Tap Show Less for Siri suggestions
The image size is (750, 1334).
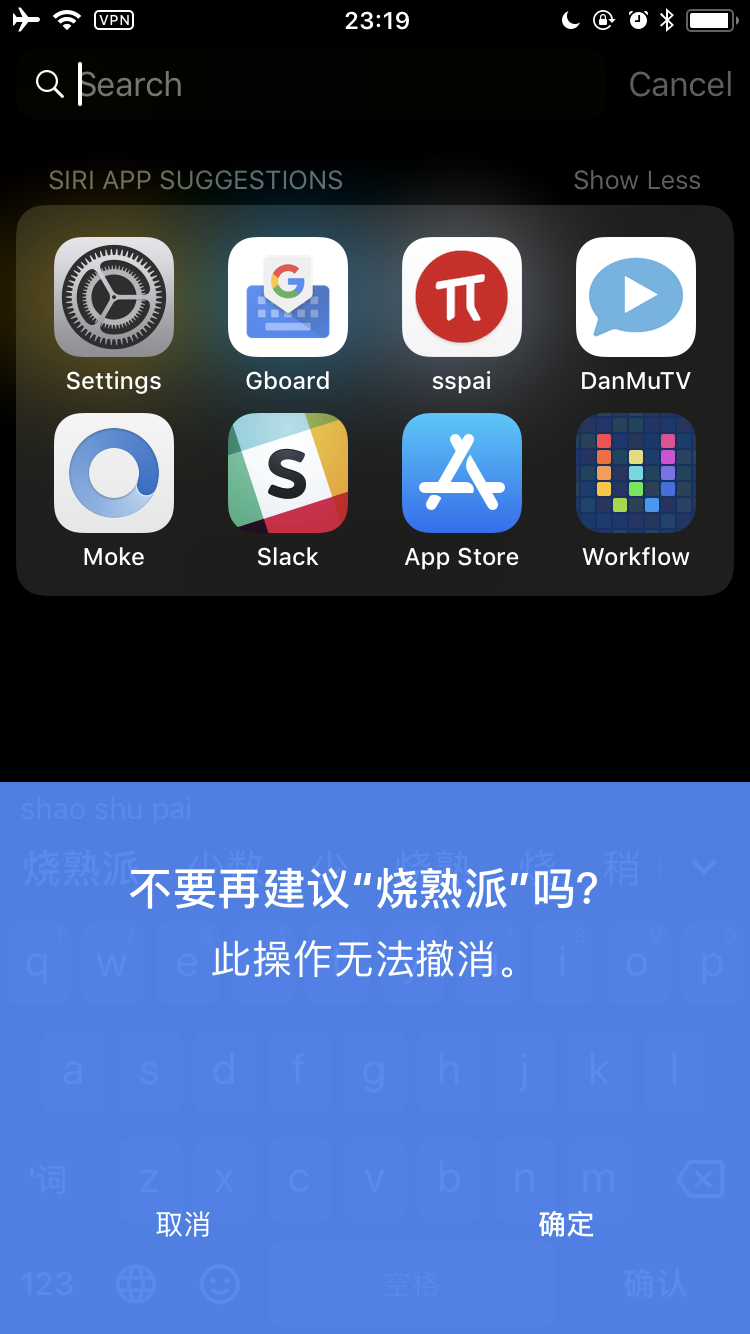coord(637,180)
